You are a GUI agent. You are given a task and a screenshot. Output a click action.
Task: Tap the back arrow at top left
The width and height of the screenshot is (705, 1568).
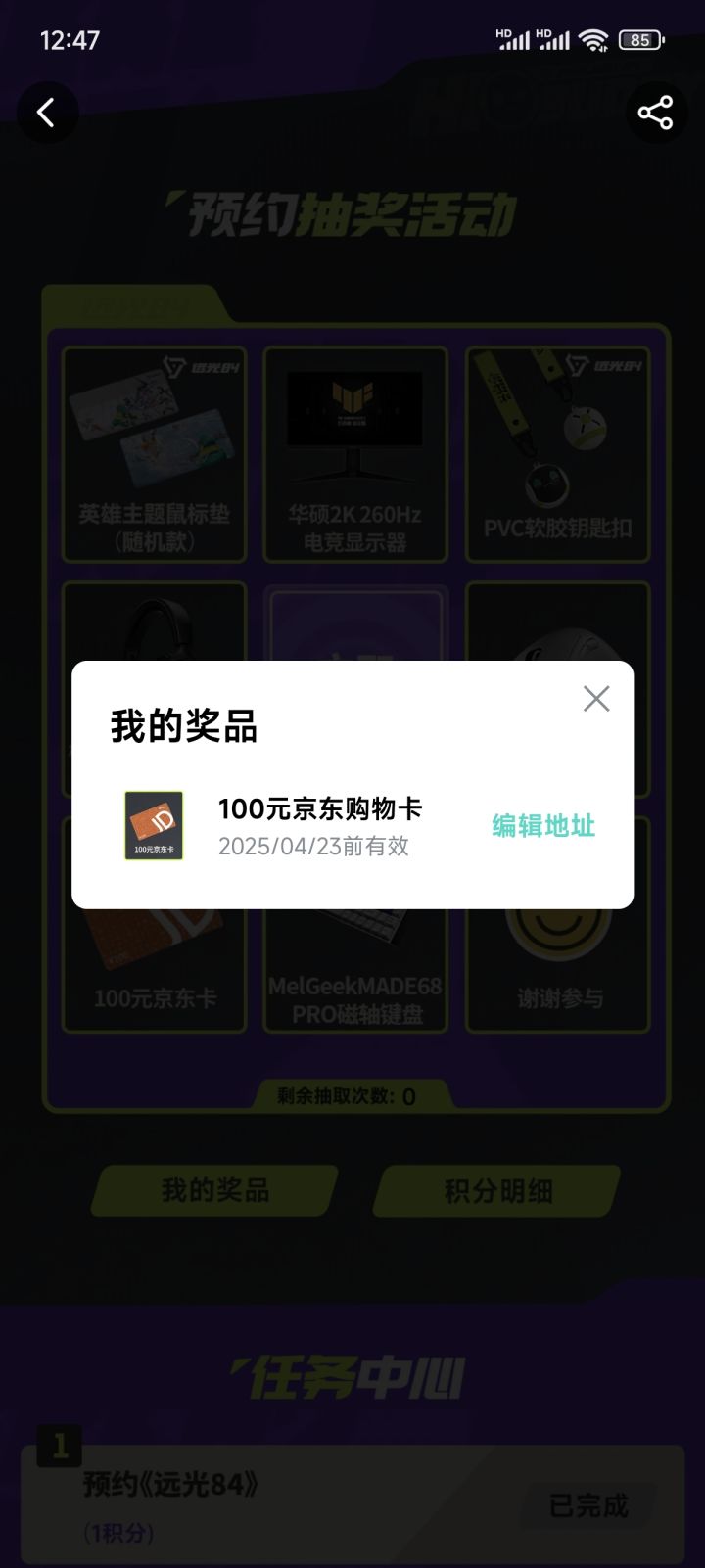click(x=47, y=113)
